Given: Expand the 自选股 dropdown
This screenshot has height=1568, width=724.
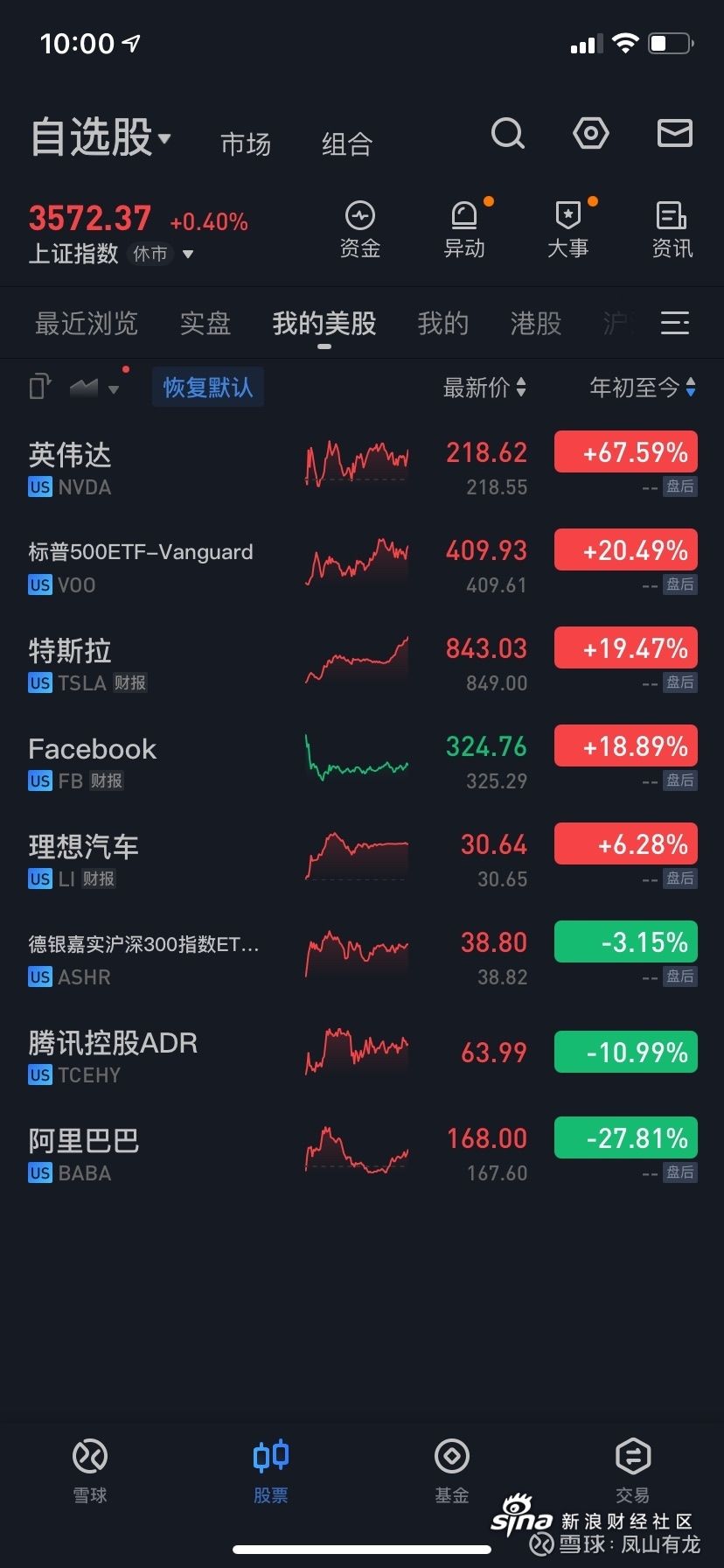Looking at the screenshot, I should [x=101, y=137].
